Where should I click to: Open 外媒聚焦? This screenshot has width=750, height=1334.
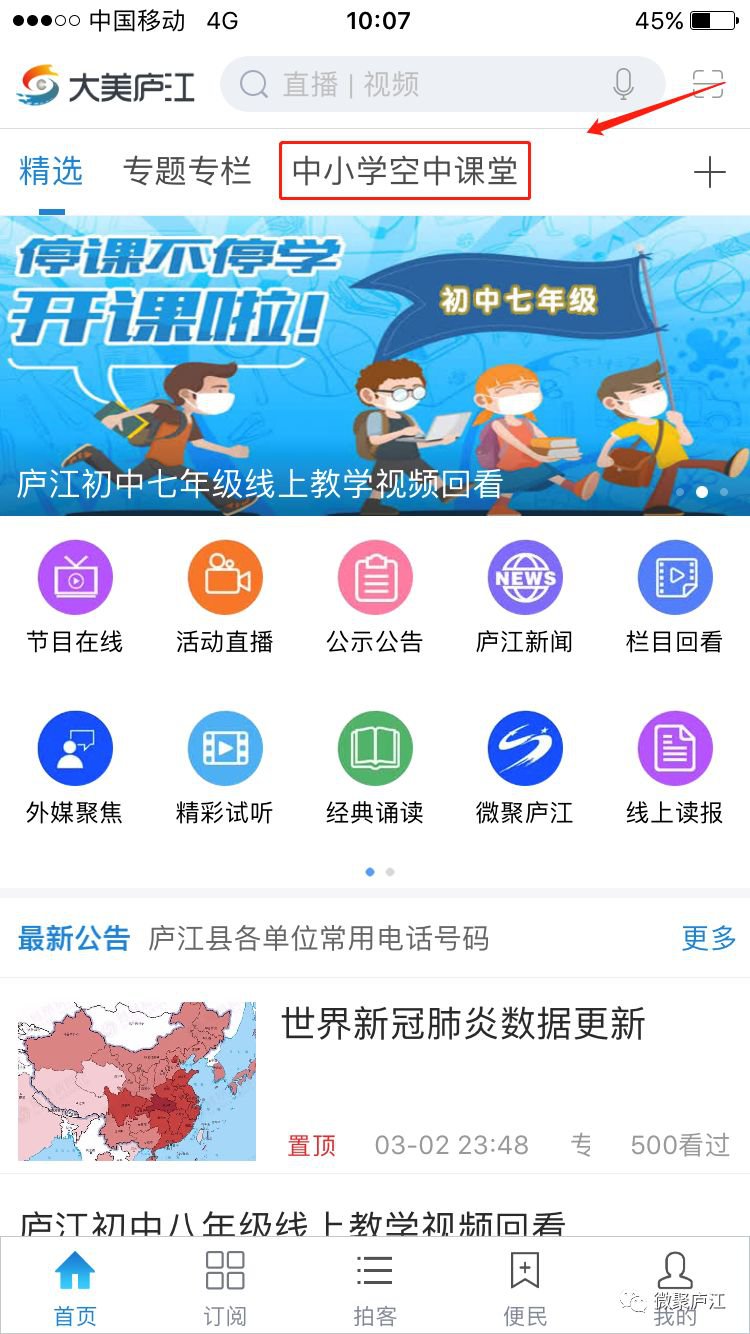click(x=75, y=768)
